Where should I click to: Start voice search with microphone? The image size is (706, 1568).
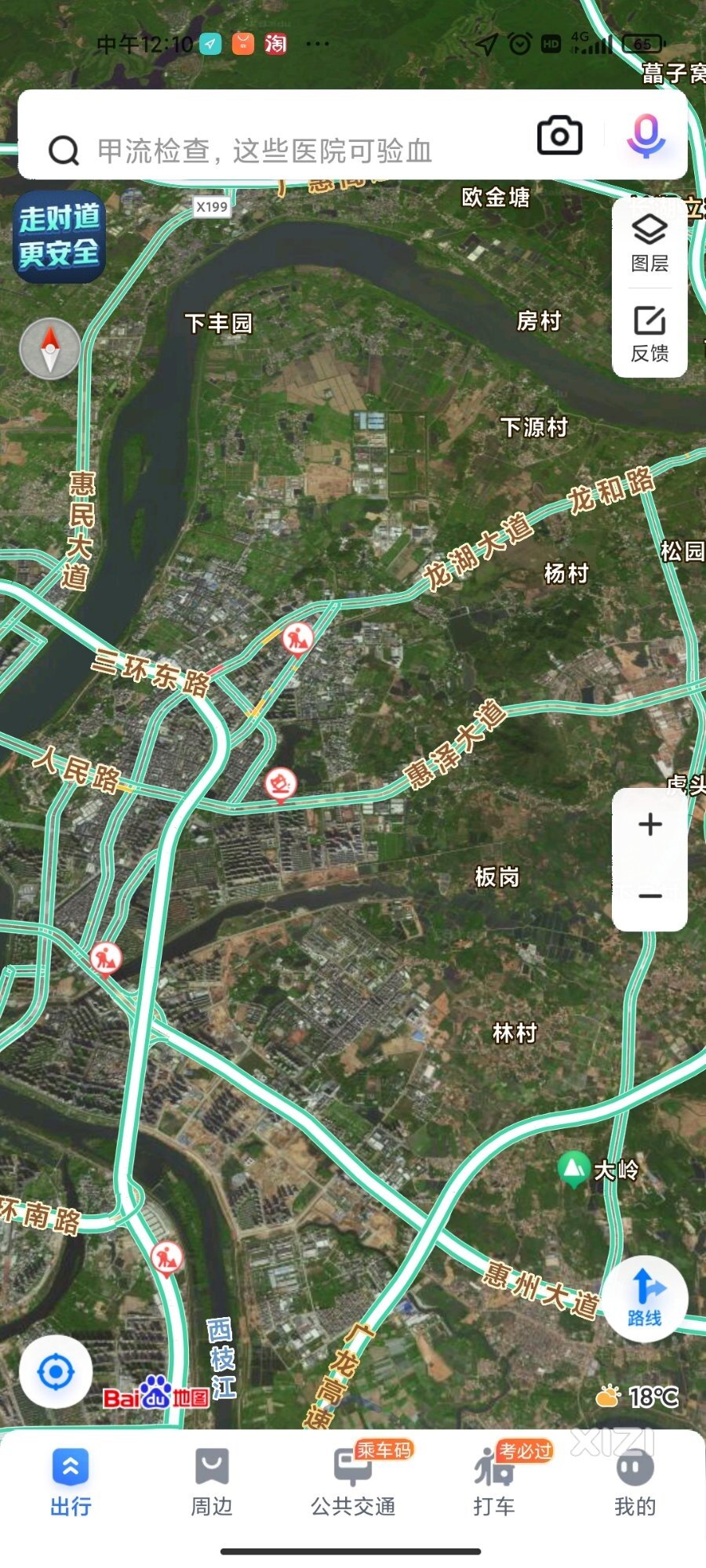[x=646, y=136]
